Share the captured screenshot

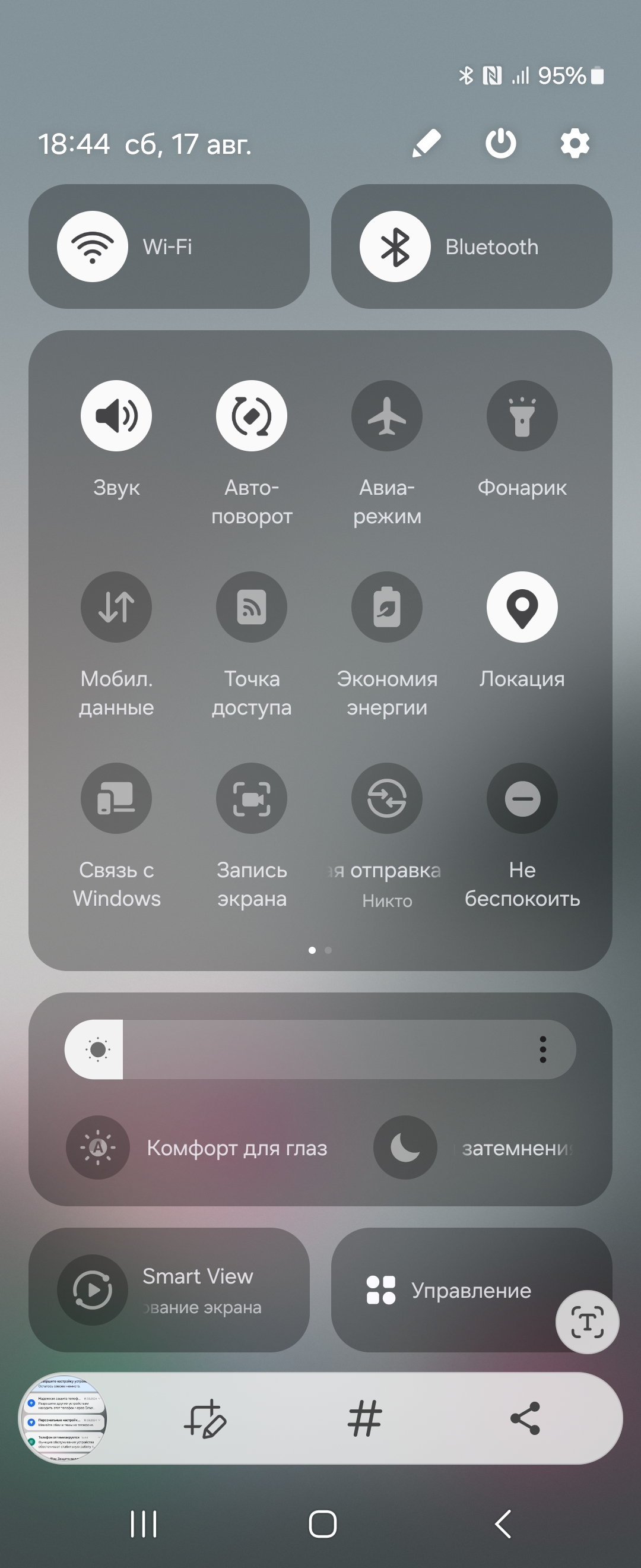pyautogui.click(x=525, y=1418)
